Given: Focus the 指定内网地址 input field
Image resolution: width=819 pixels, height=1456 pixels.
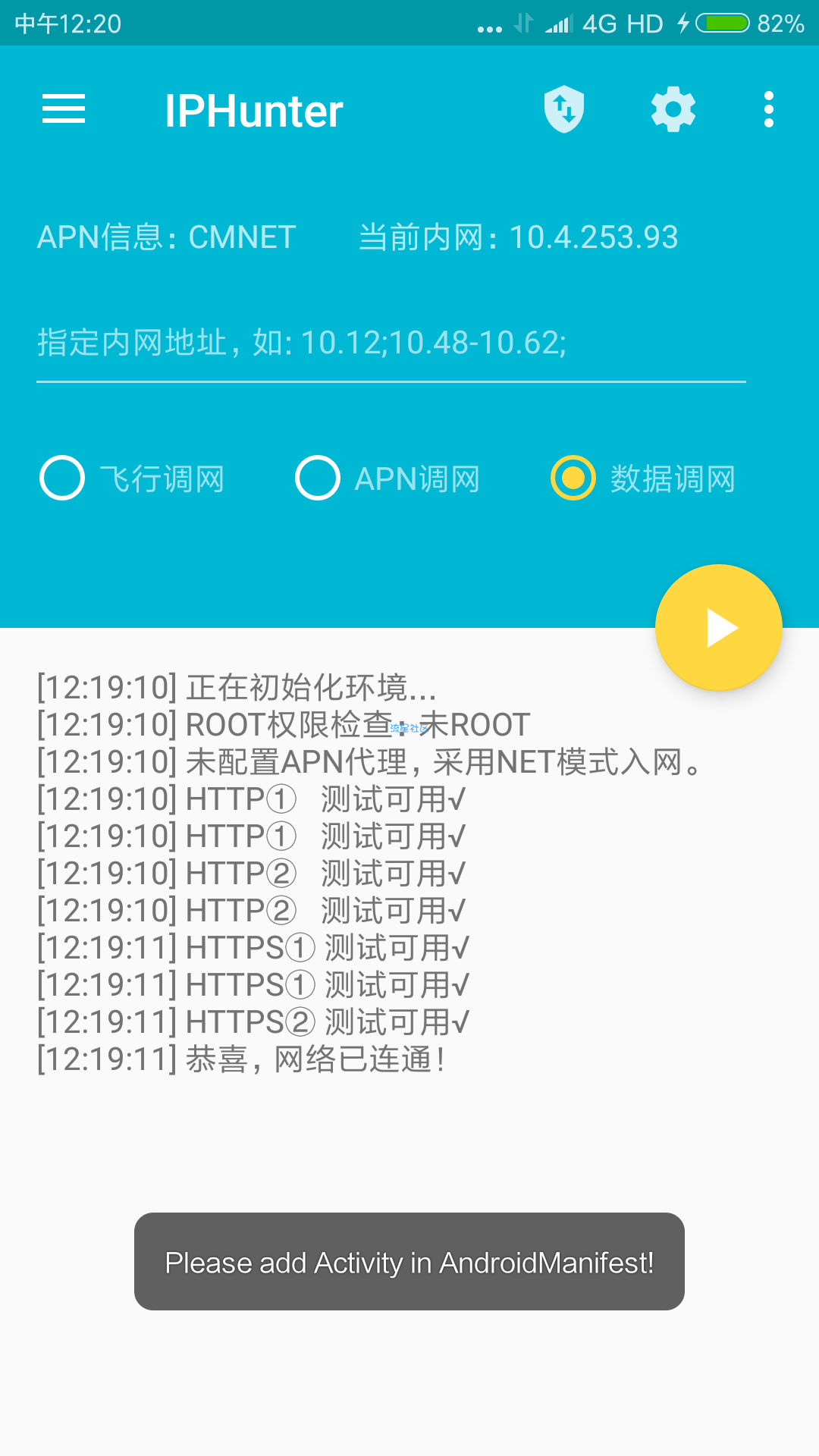Looking at the screenshot, I should 391,343.
